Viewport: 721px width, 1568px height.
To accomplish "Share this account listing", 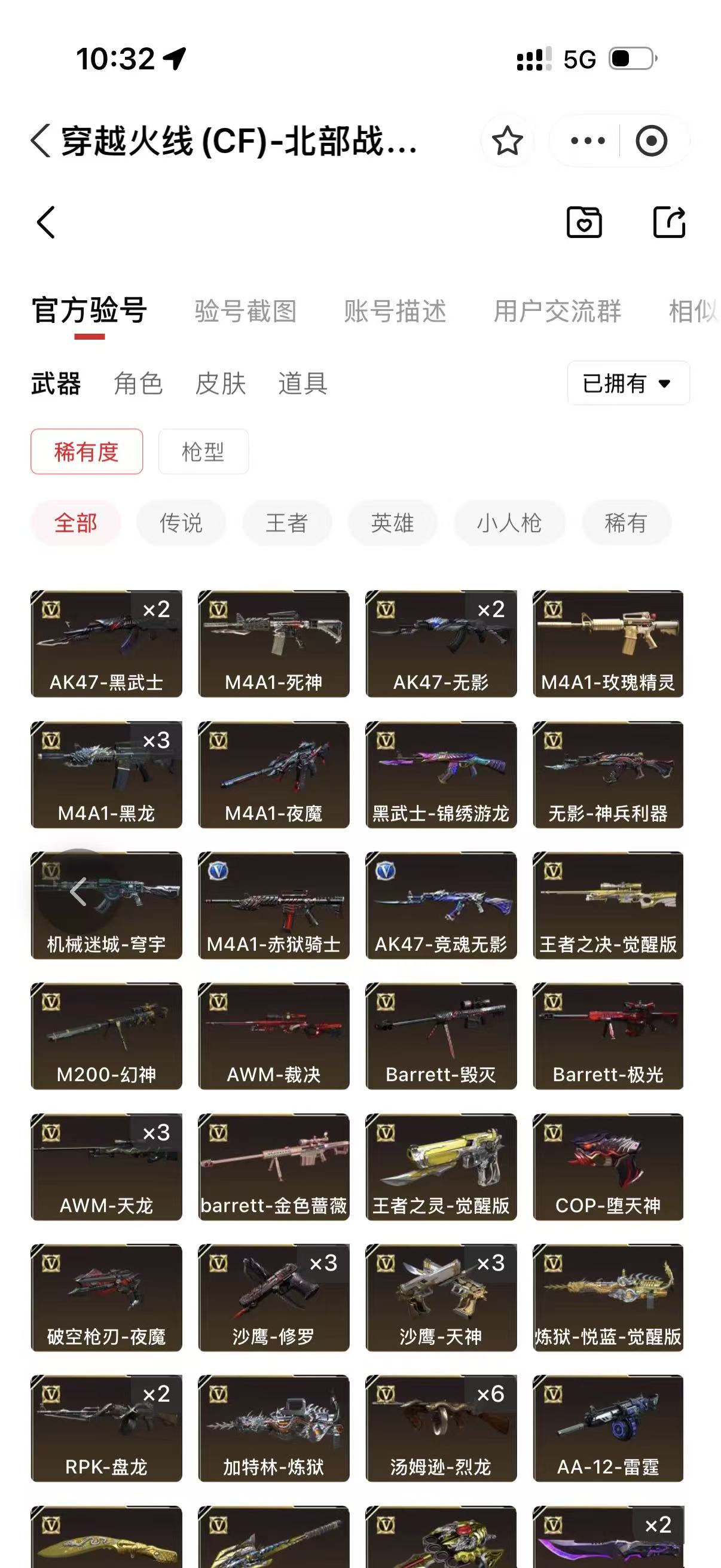I will coord(669,221).
